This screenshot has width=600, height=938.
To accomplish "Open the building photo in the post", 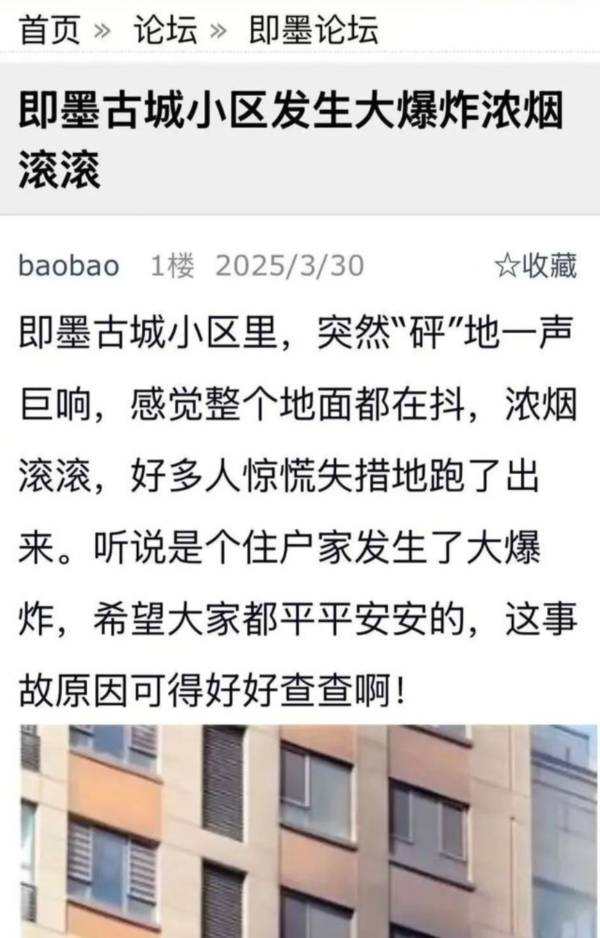I will click(300, 830).
